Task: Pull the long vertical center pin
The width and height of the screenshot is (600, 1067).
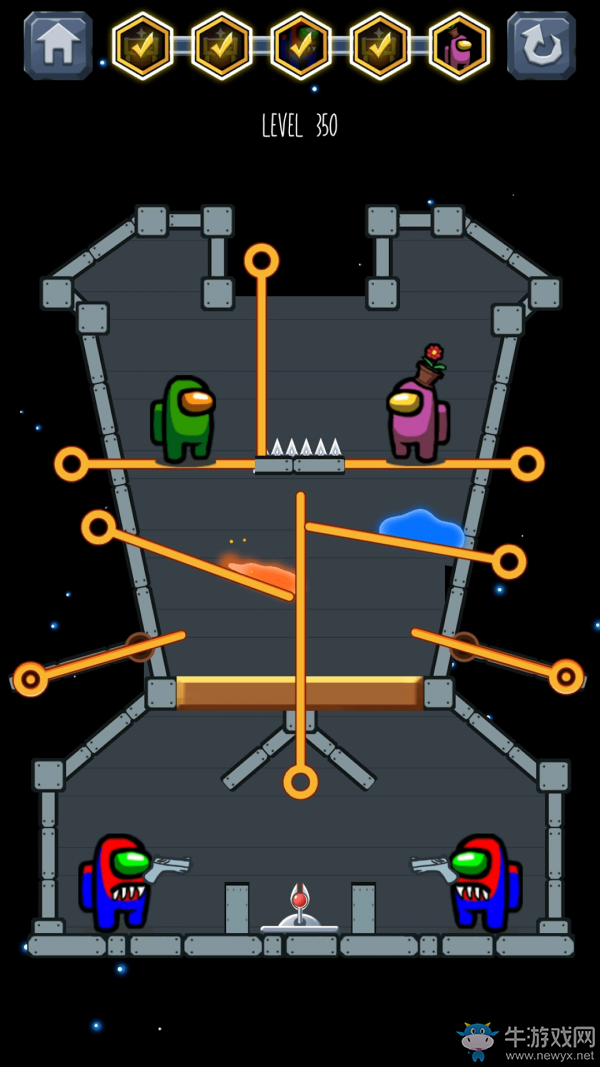Action: tap(300, 781)
